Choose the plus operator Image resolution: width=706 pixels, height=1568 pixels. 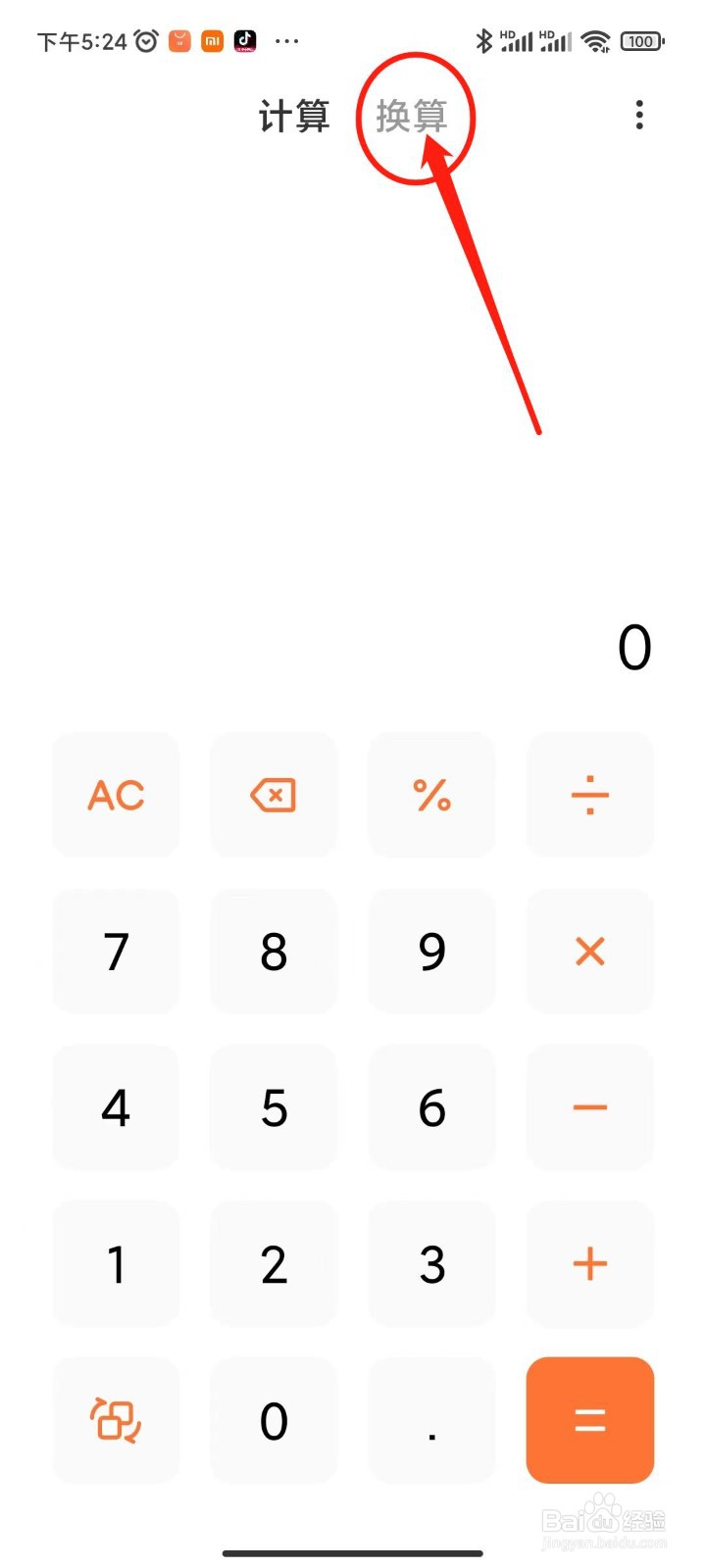pyautogui.click(x=589, y=1264)
